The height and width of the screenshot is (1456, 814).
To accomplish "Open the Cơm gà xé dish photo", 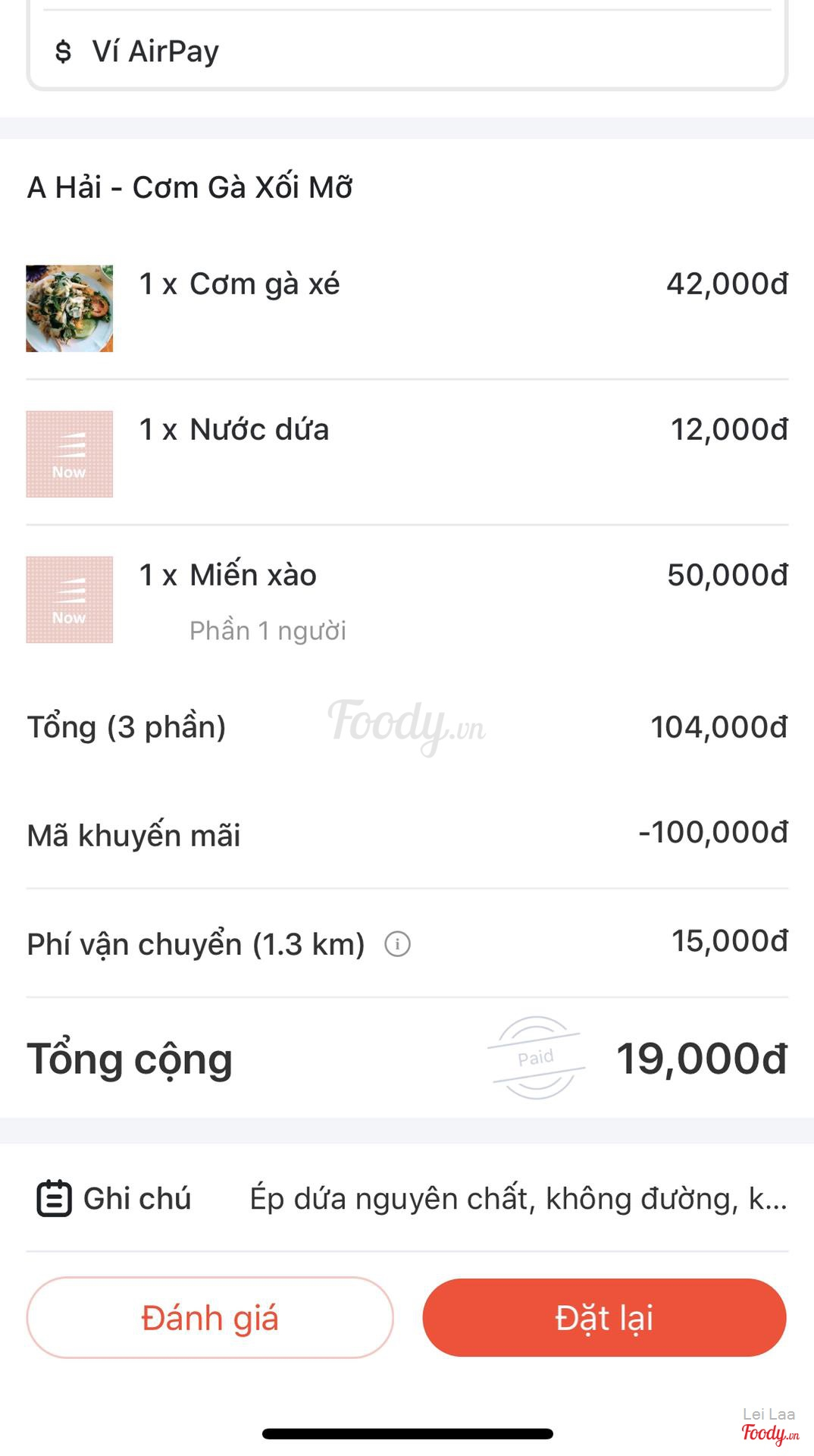I will click(x=70, y=309).
